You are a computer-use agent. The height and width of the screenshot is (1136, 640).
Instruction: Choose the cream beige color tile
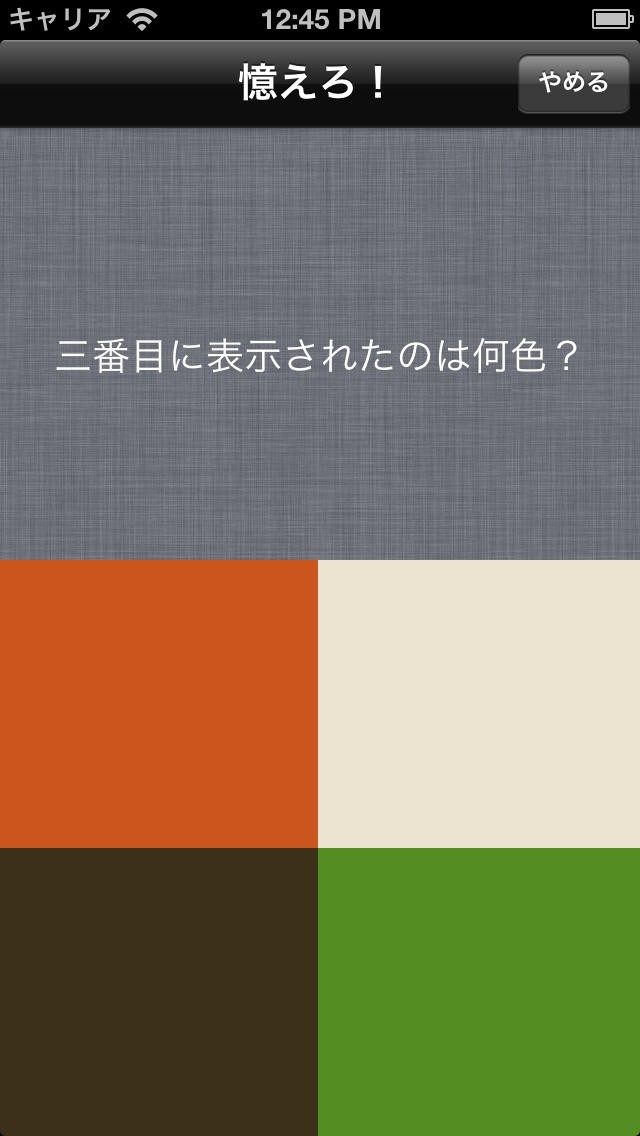[x=479, y=703]
